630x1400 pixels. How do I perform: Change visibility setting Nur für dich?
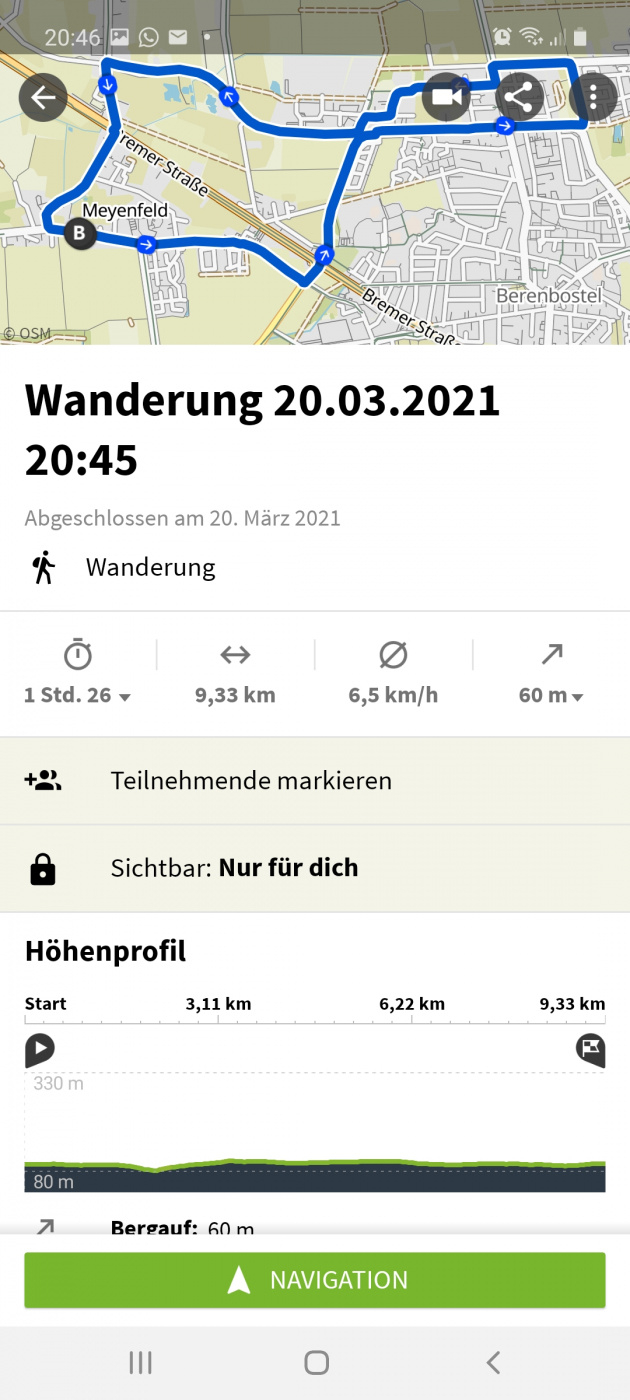click(315, 868)
